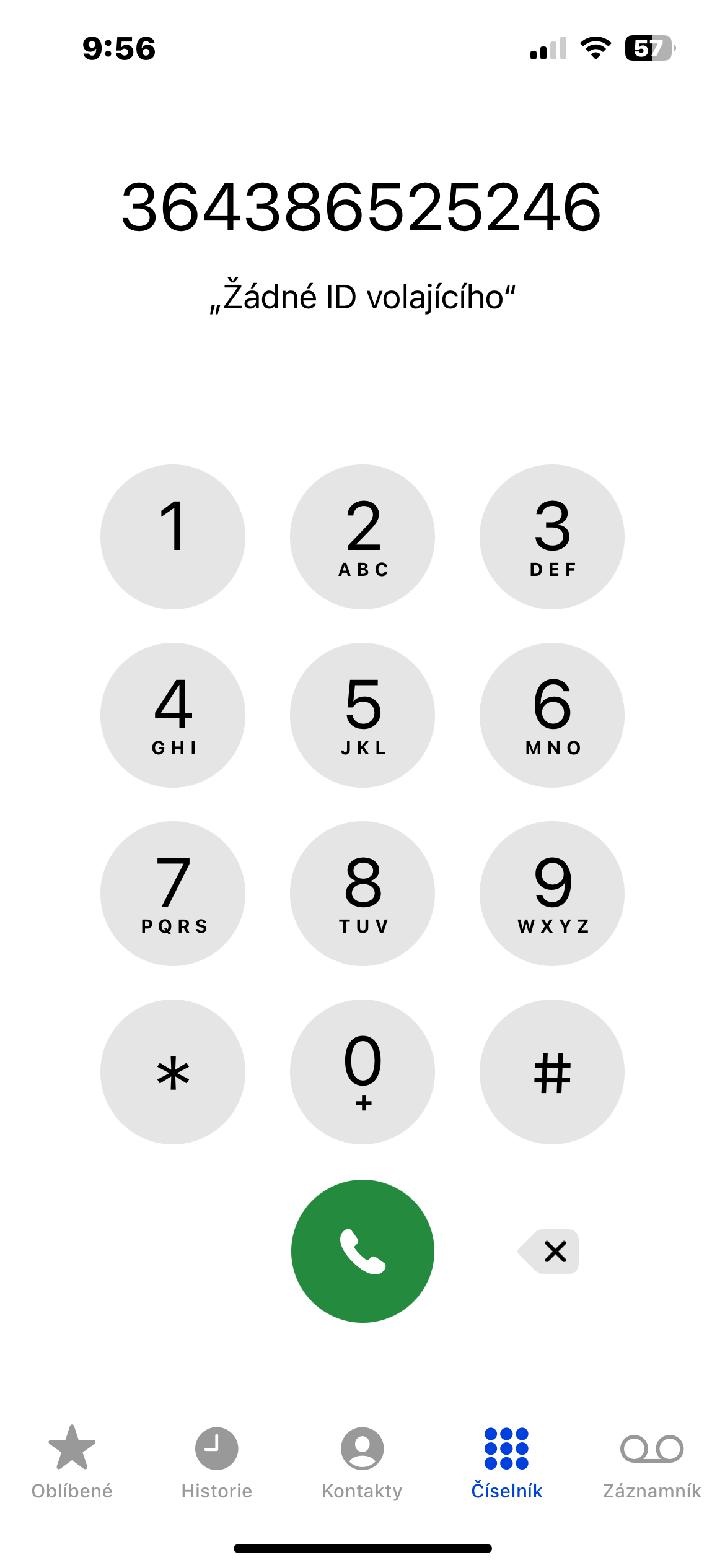Open the Záznamník voicemail tab
The width and height of the screenshot is (725, 1568).
pyautogui.click(x=652, y=1461)
